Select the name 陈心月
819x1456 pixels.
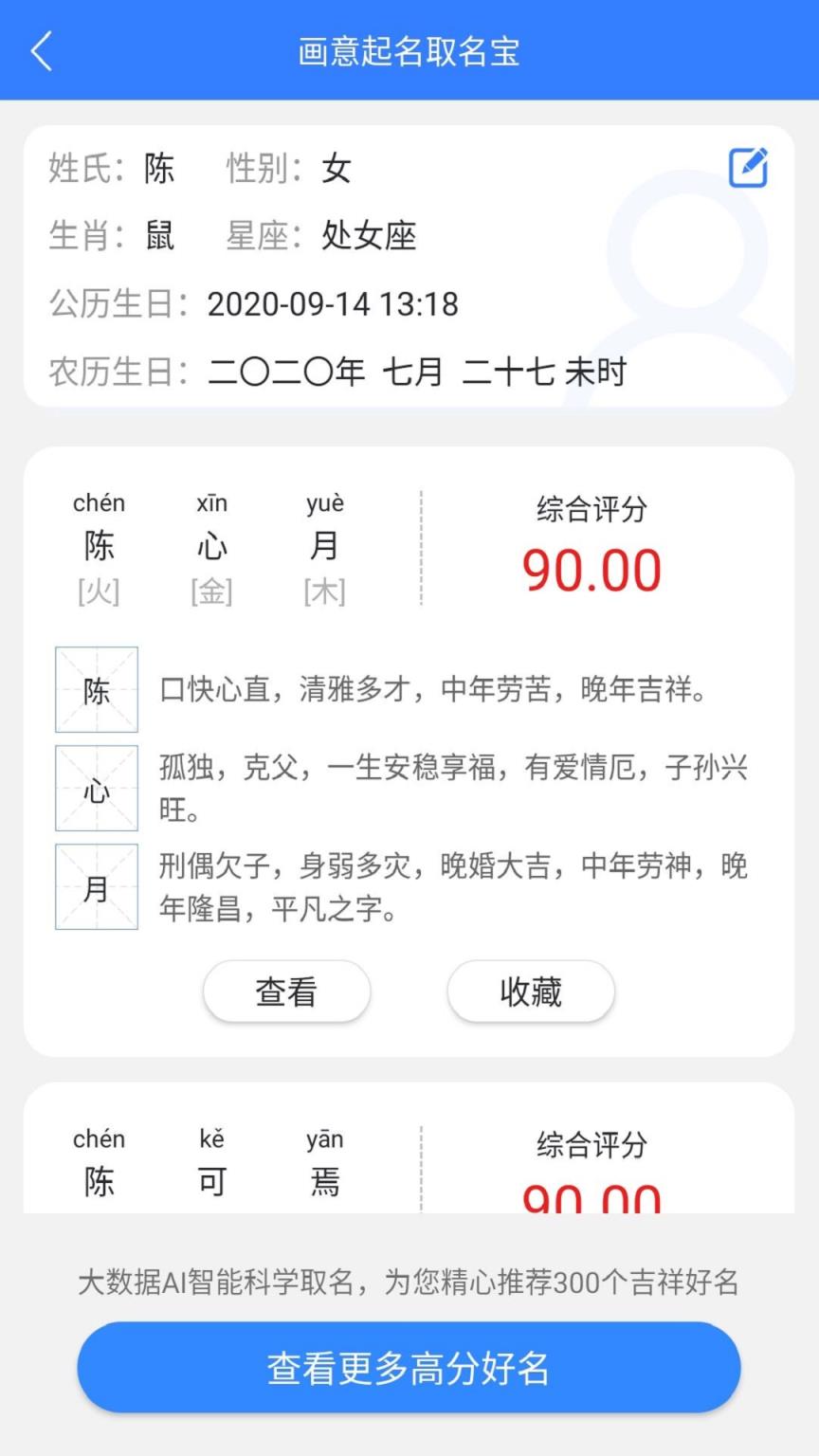(210, 545)
